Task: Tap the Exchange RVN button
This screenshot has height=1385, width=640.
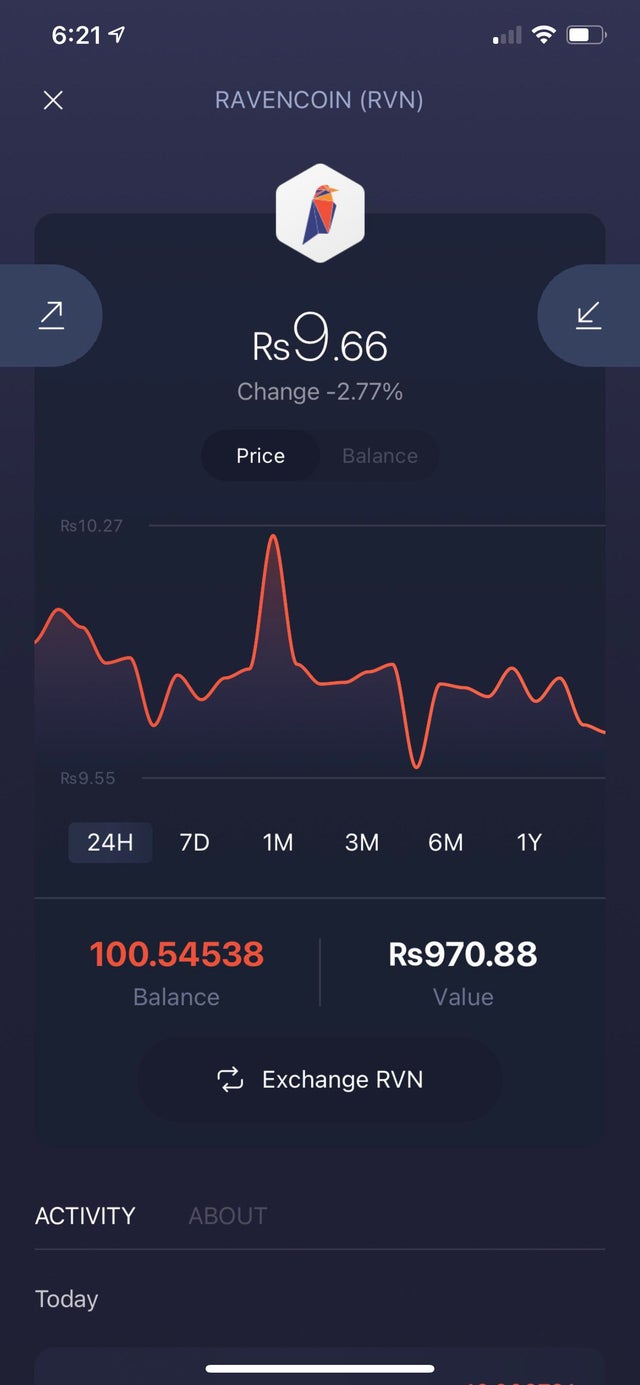Action: pyautogui.click(x=320, y=1080)
